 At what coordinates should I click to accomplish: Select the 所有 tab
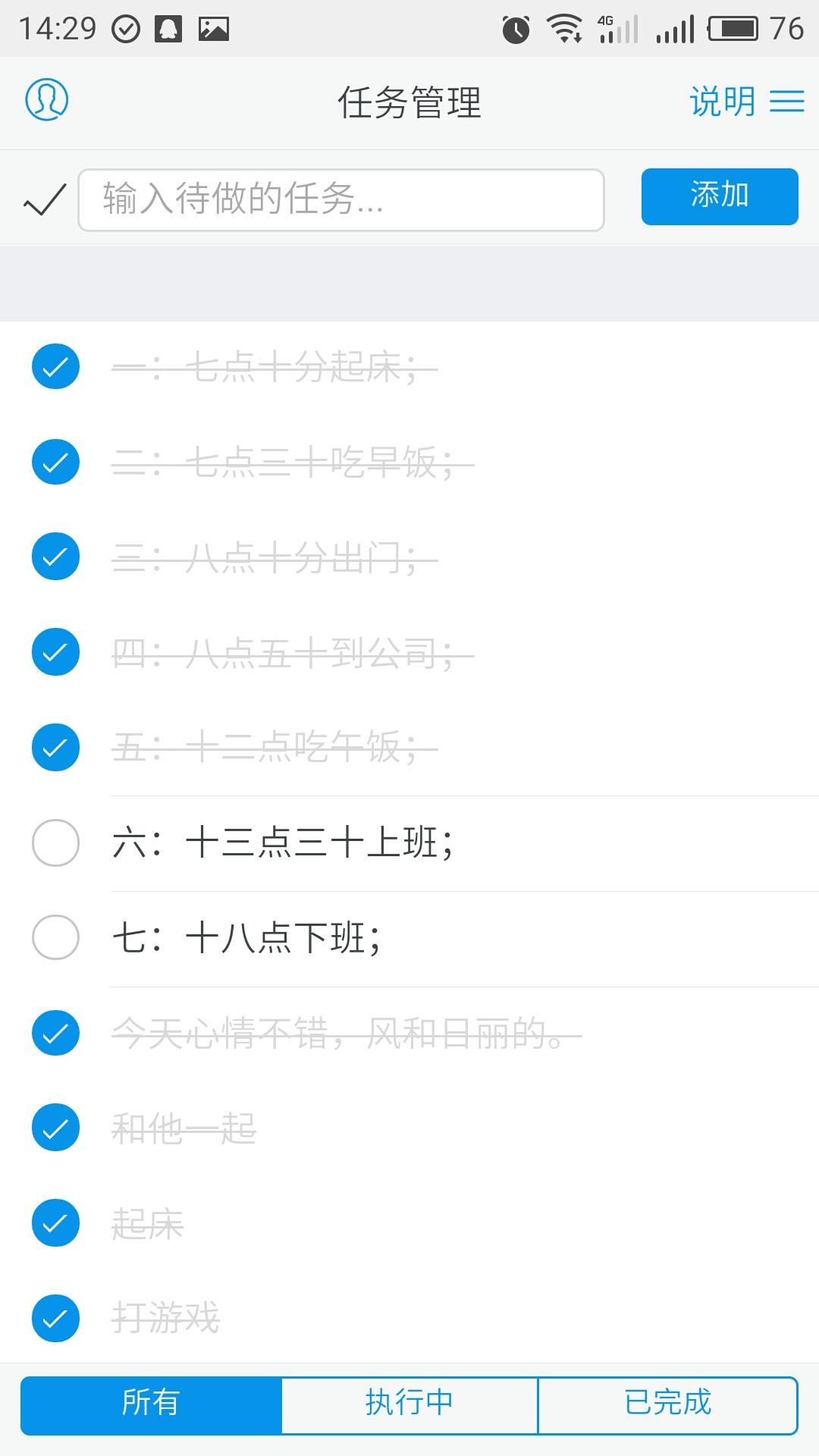tap(151, 1405)
